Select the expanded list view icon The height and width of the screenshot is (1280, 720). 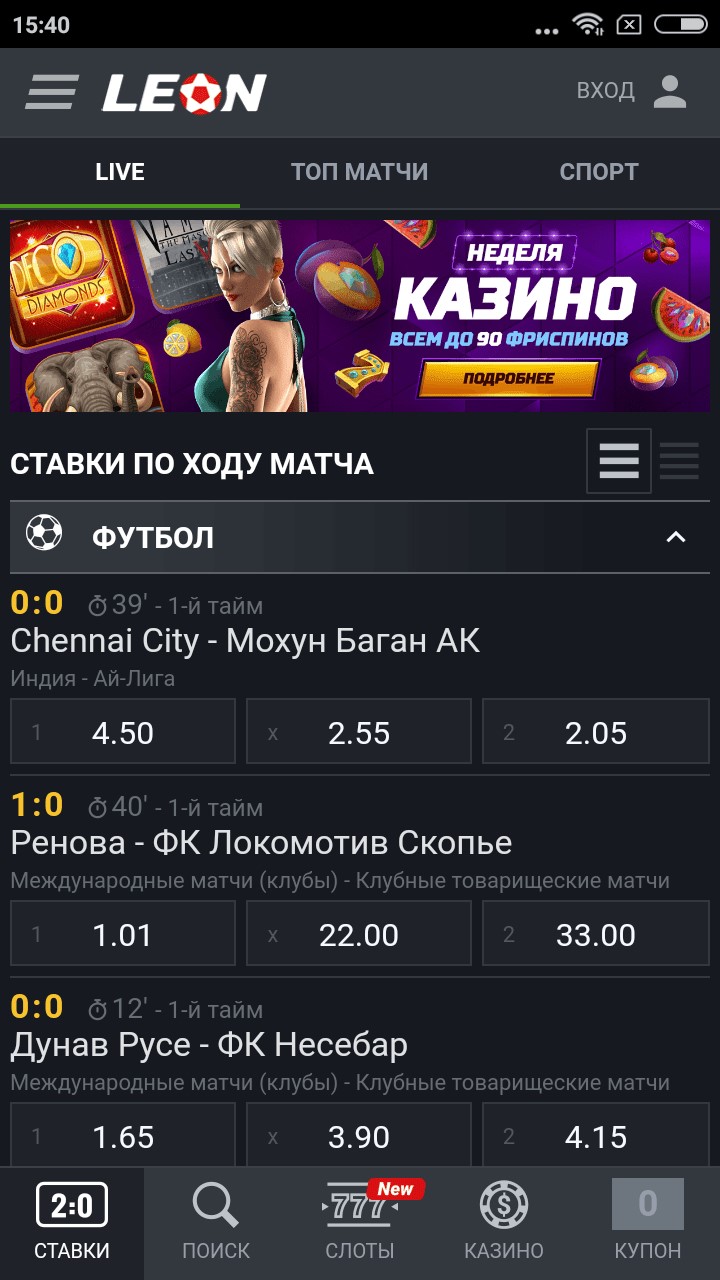tap(619, 461)
